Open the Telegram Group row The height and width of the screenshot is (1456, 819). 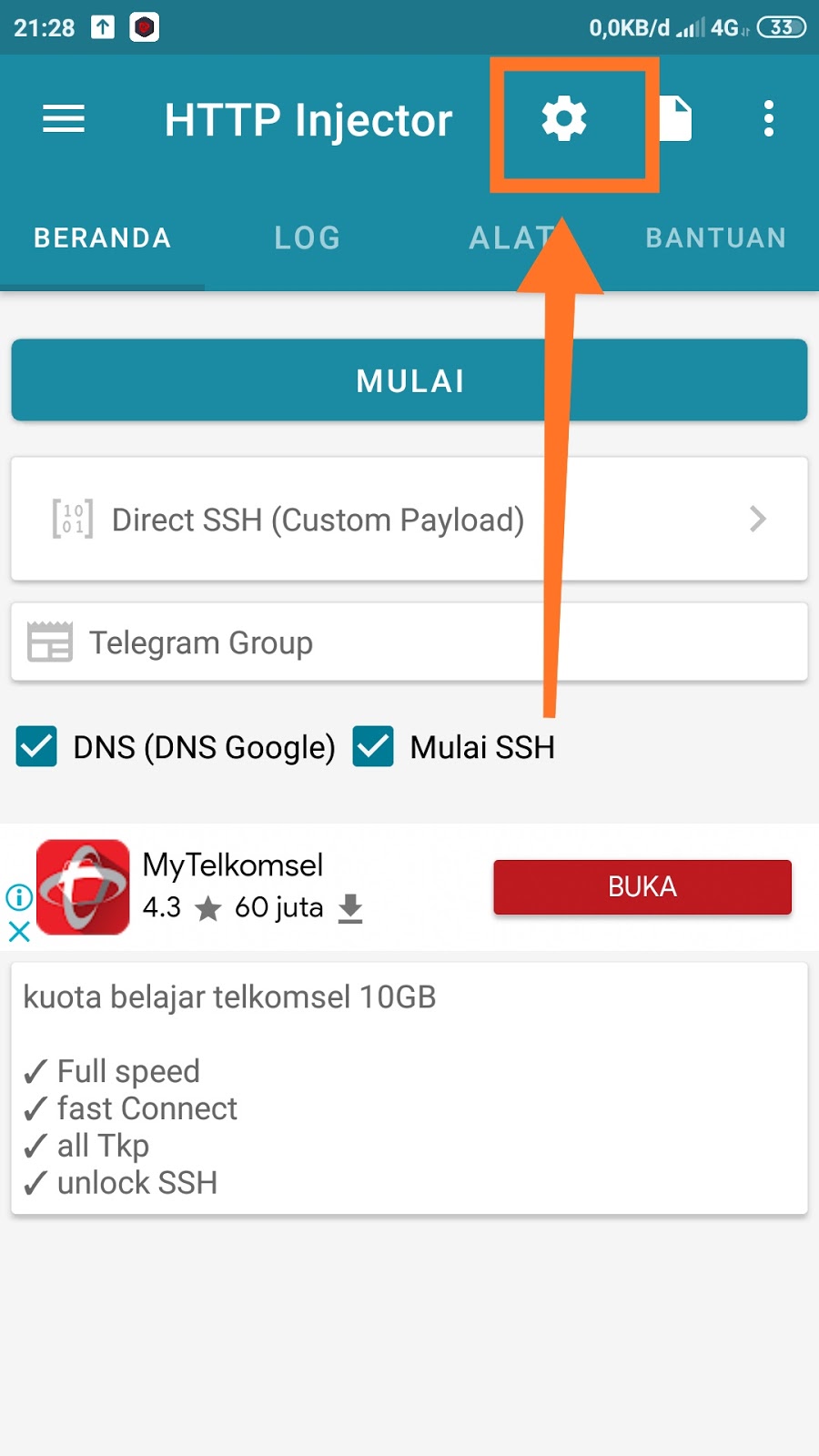coord(409,642)
